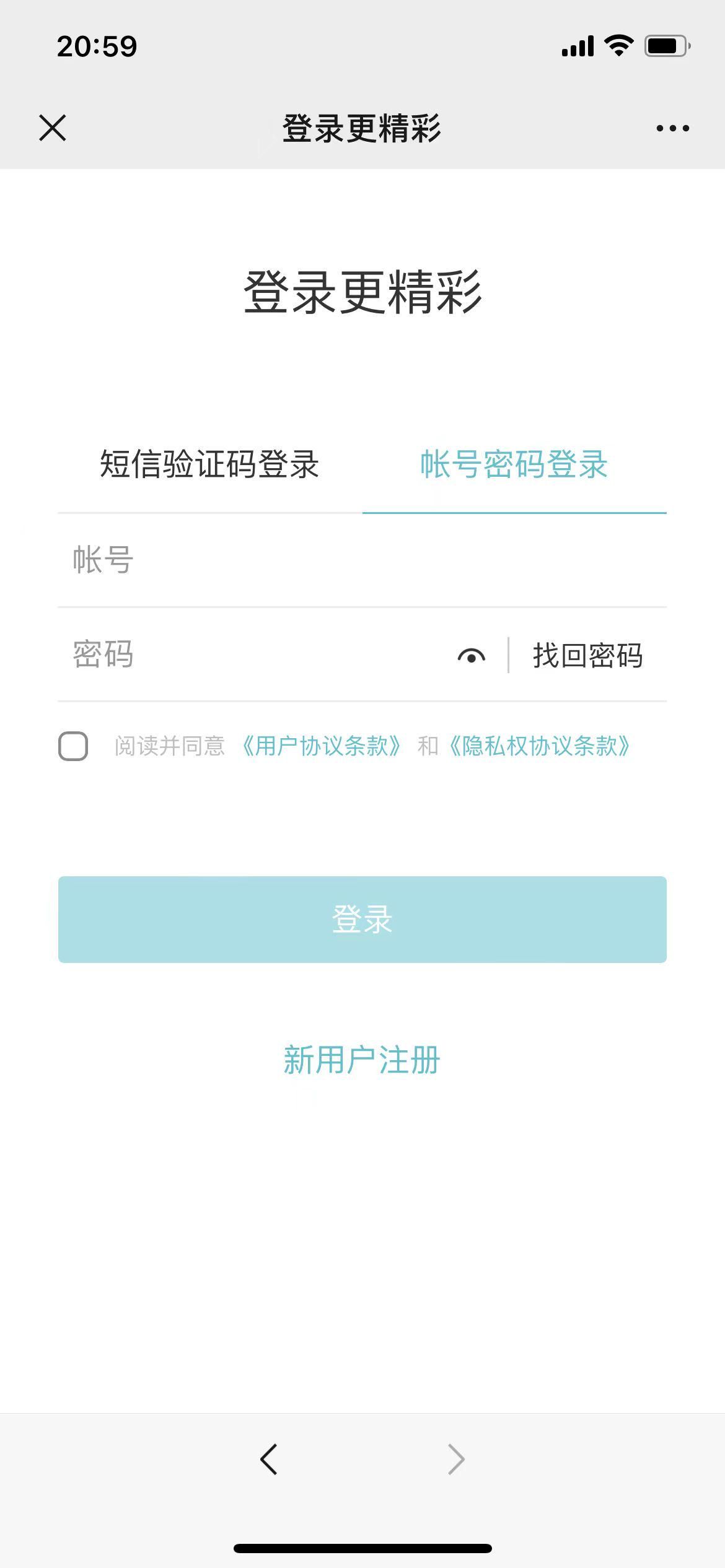
Task: Switch to 短信验证码登录 tab
Action: (209, 464)
